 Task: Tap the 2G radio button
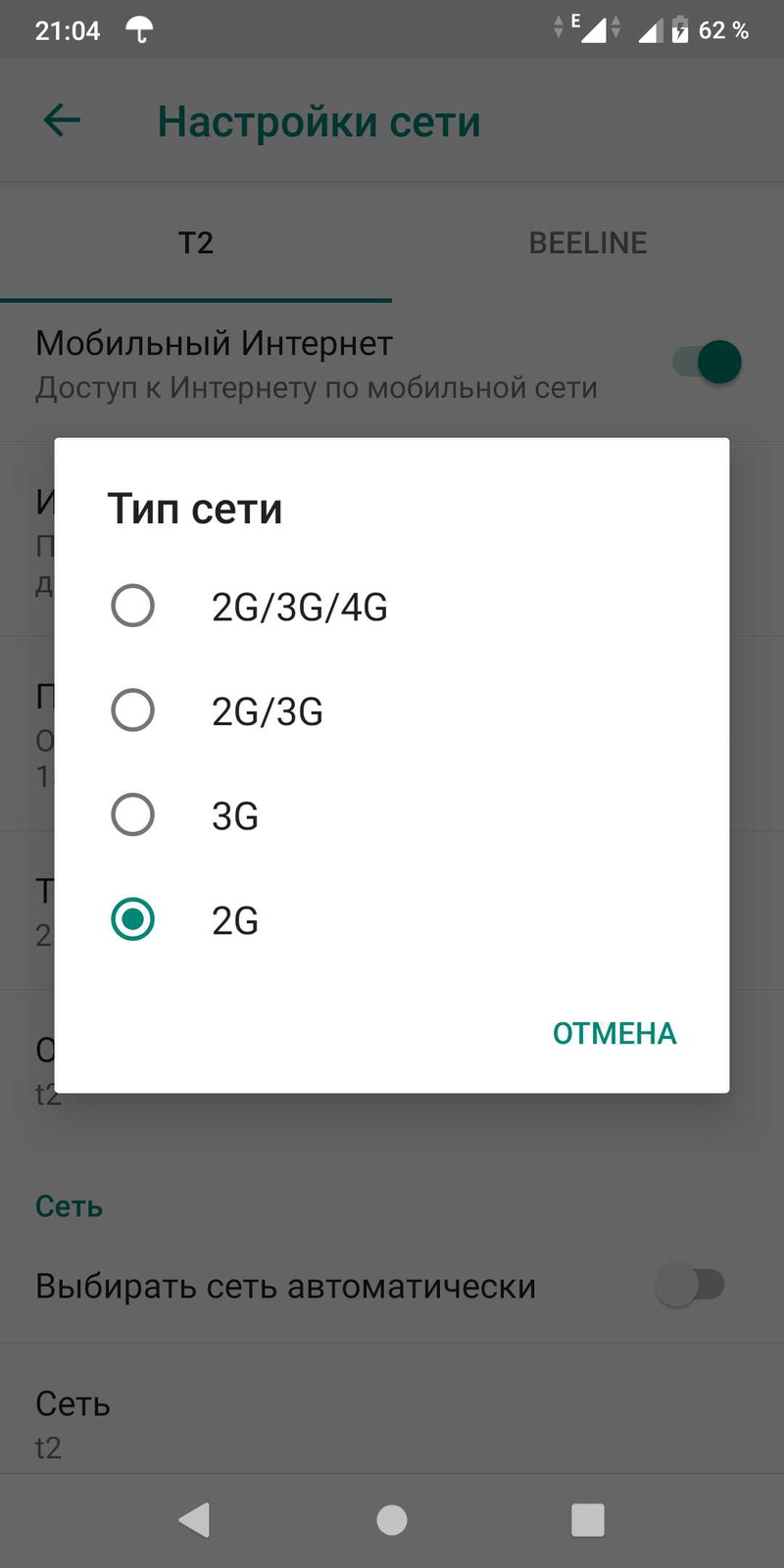133,919
